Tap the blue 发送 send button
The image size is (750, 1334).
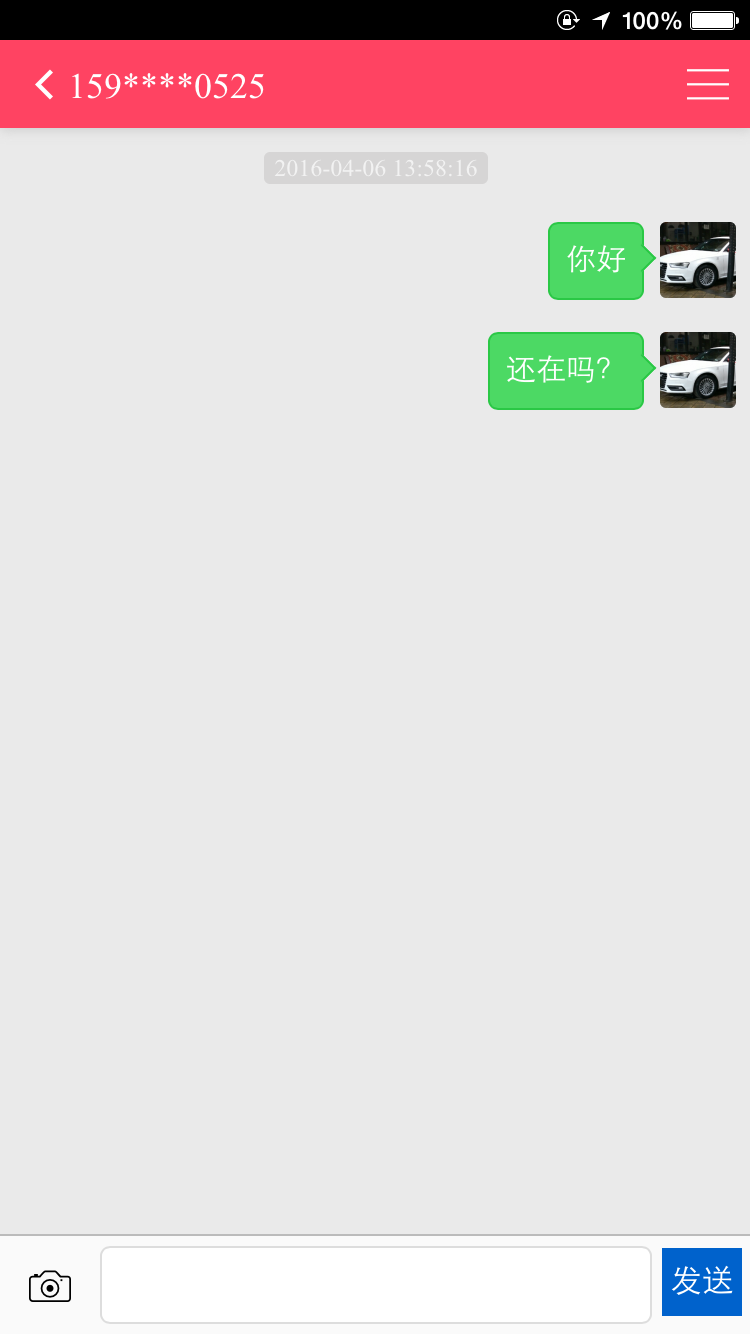702,1282
